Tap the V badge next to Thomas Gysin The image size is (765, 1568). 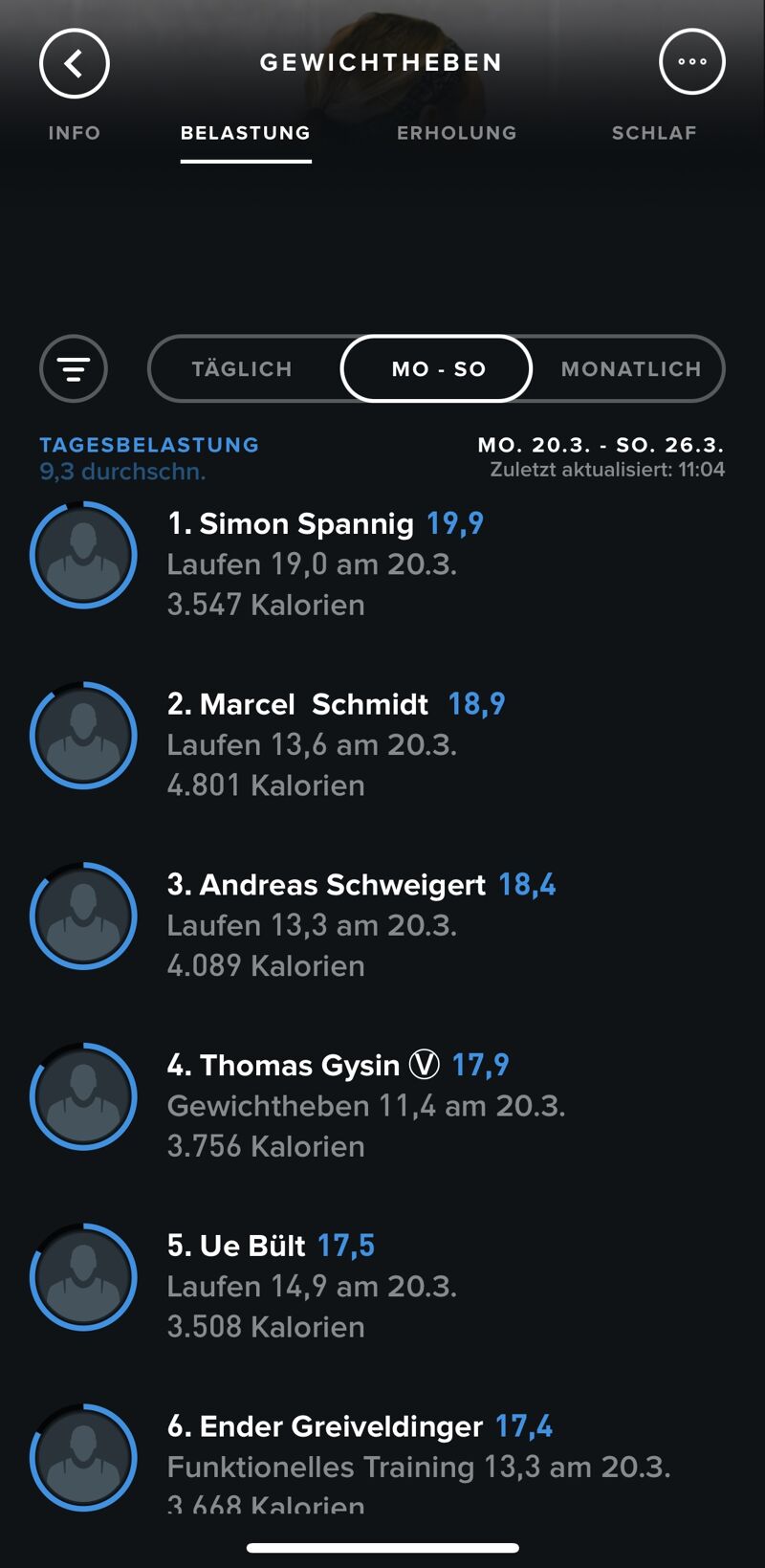tap(424, 1064)
